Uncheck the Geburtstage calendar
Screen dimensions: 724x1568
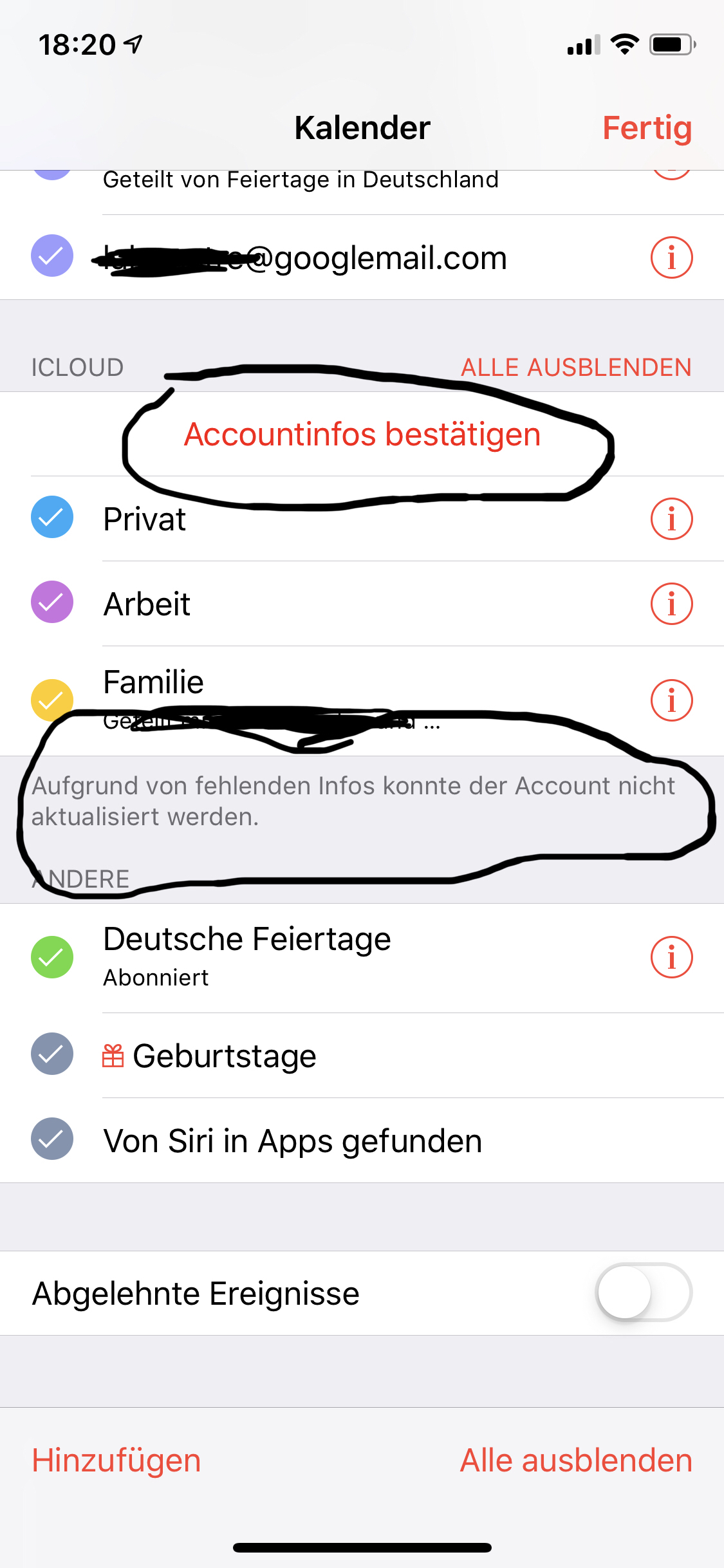coord(52,1054)
